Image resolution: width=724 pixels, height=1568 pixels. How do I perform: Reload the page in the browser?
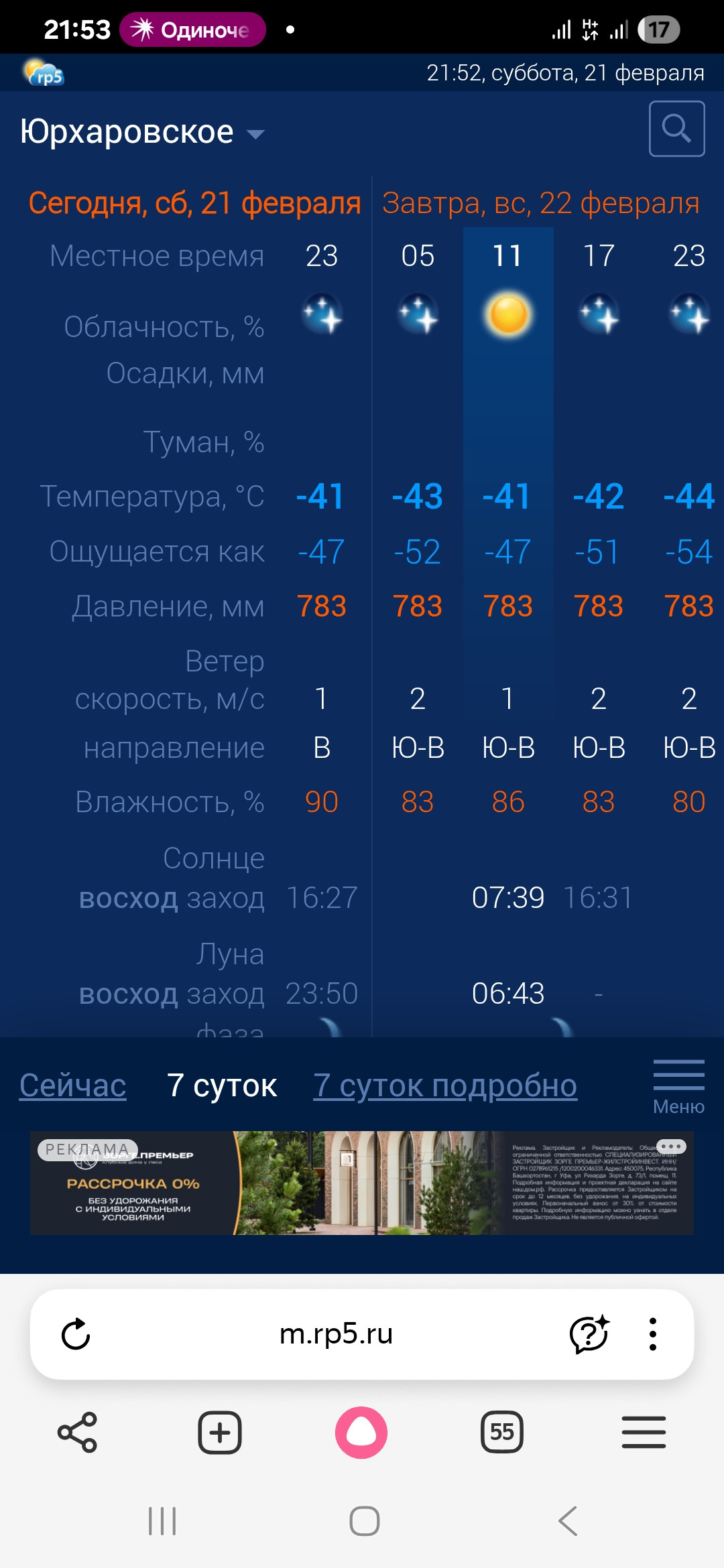[76, 1334]
